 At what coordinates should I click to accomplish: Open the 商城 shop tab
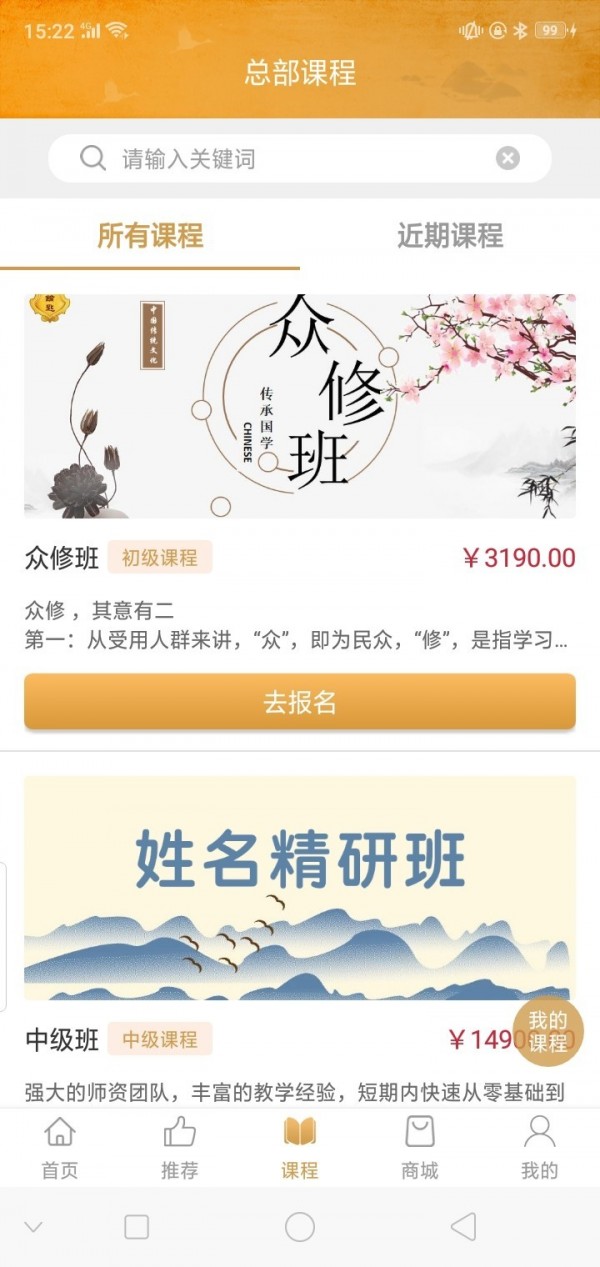pos(420,1148)
